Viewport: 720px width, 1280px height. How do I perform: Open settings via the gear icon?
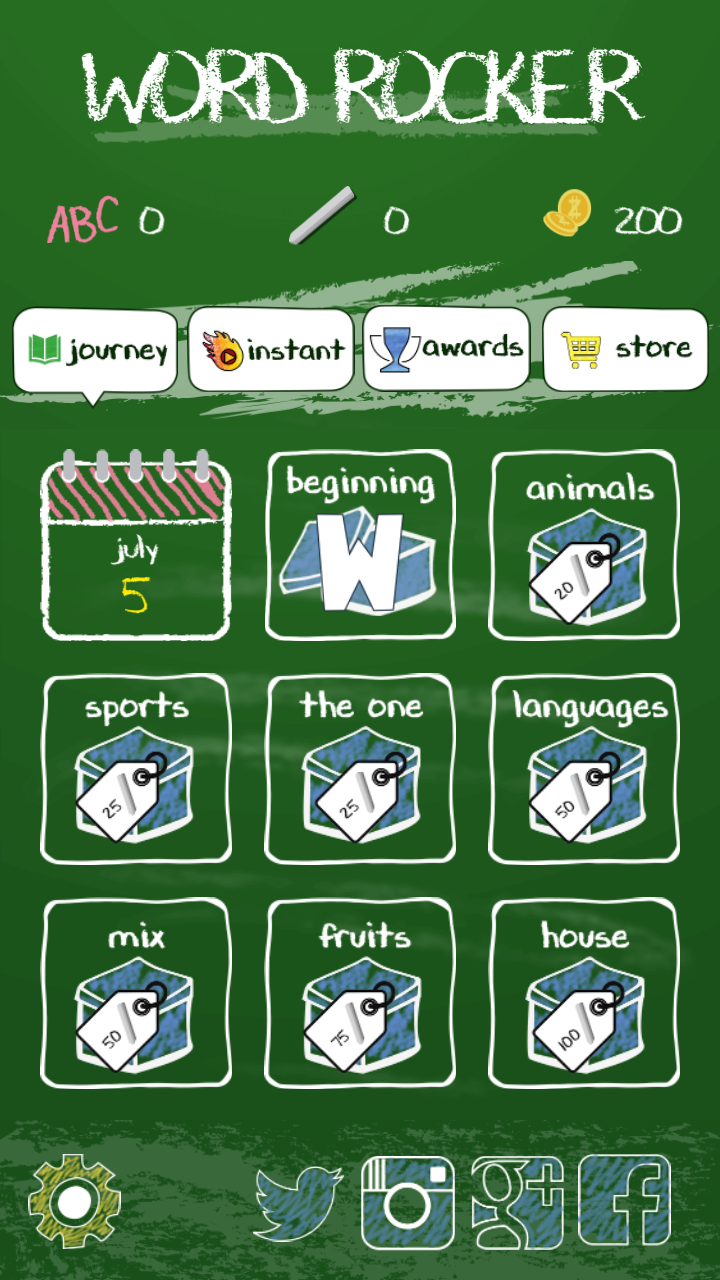click(74, 1201)
